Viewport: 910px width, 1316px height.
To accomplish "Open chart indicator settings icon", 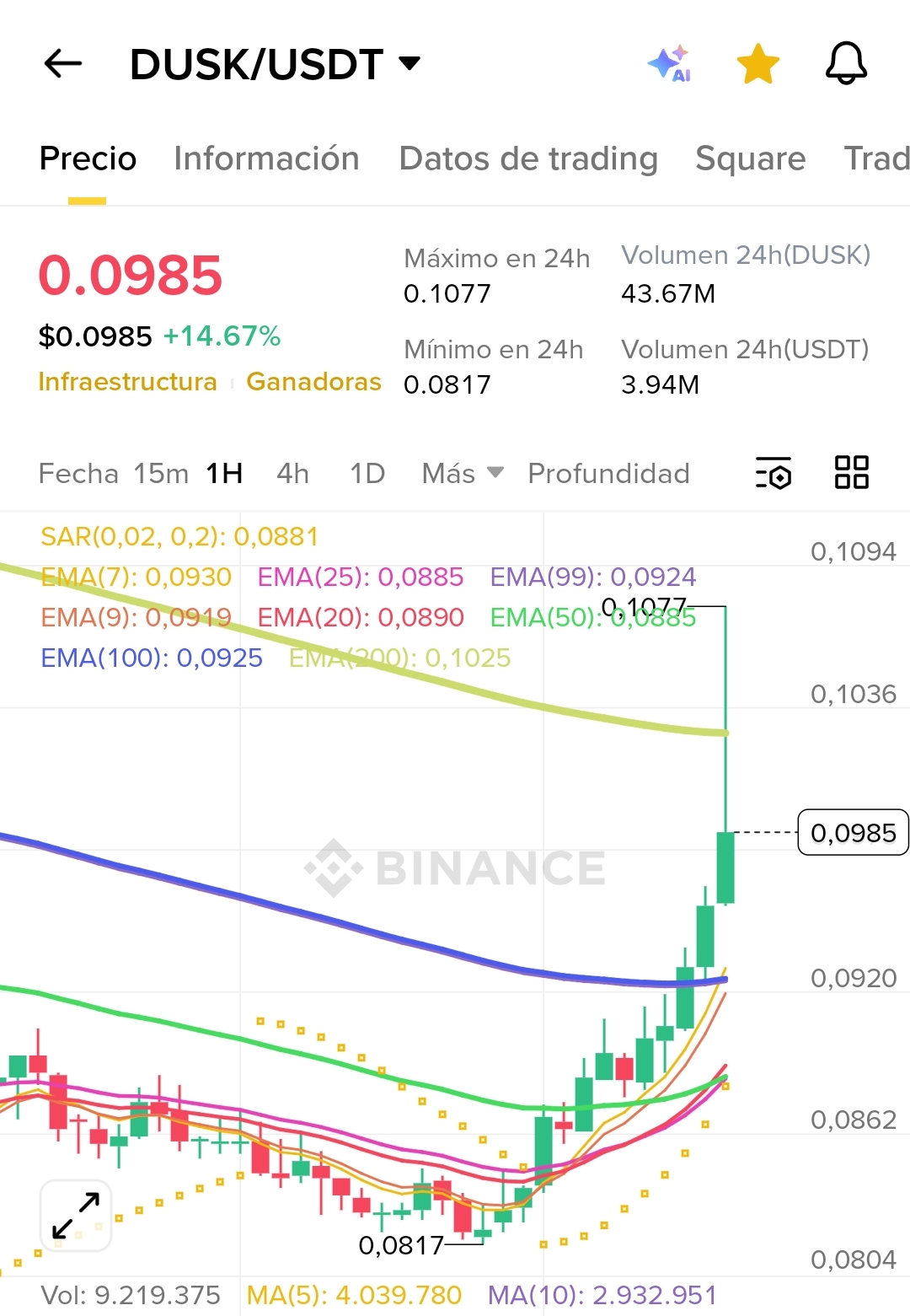I will pyautogui.click(x=773, y=473).
